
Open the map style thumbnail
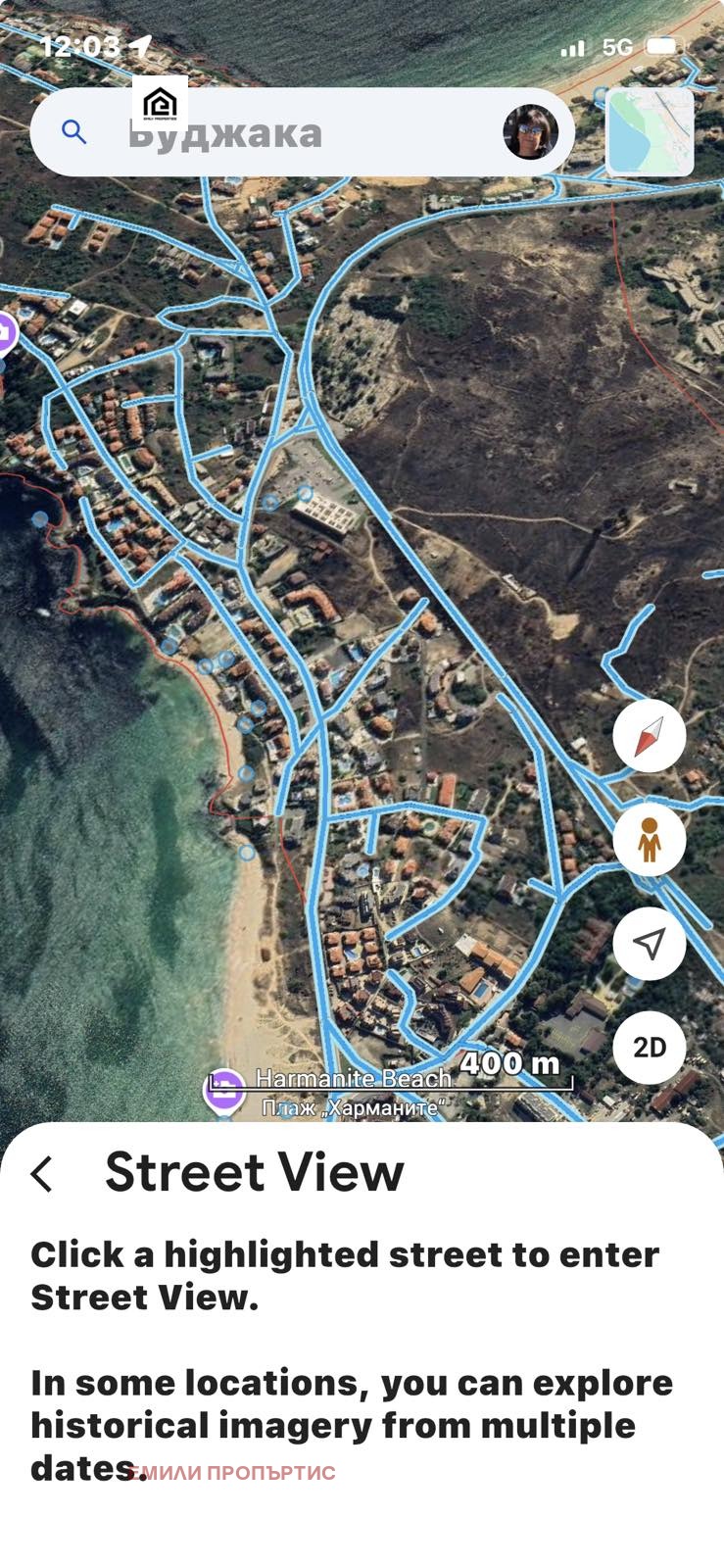click(x=651, y=132)
